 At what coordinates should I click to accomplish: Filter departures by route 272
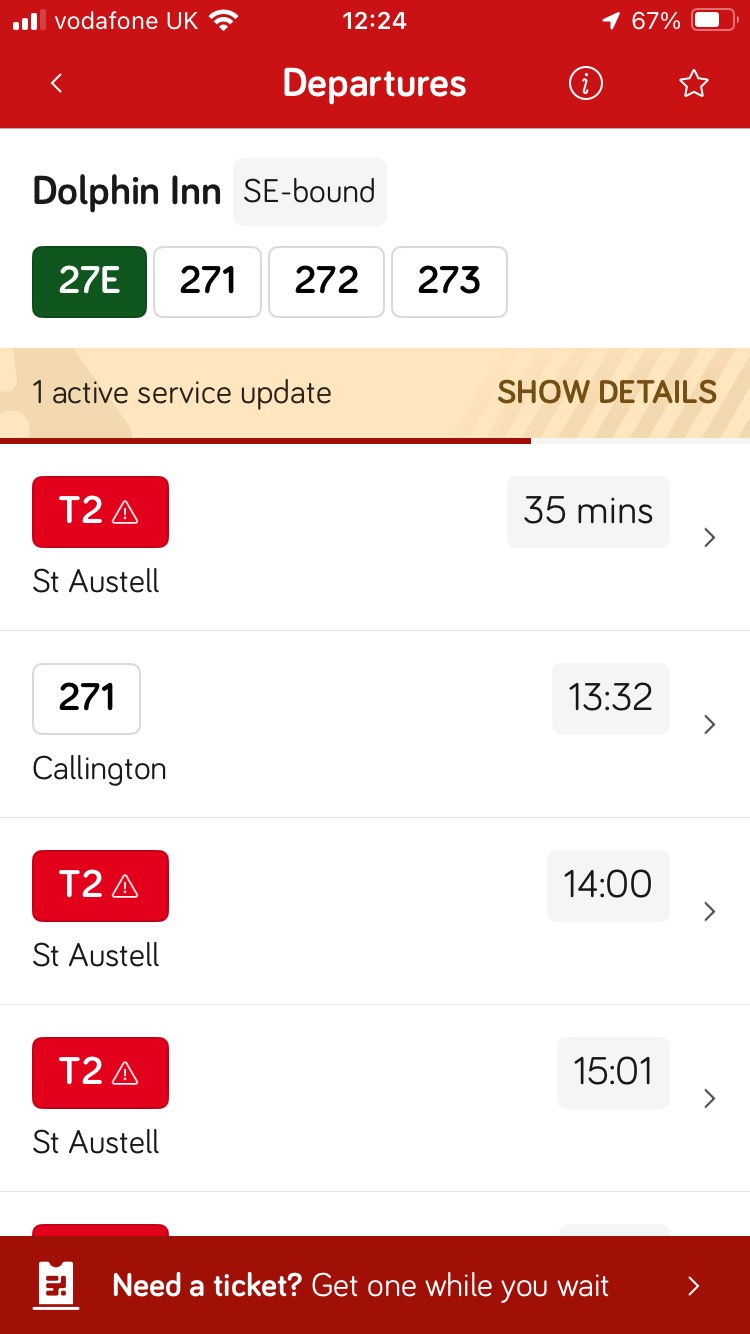[x=326, y=282]
